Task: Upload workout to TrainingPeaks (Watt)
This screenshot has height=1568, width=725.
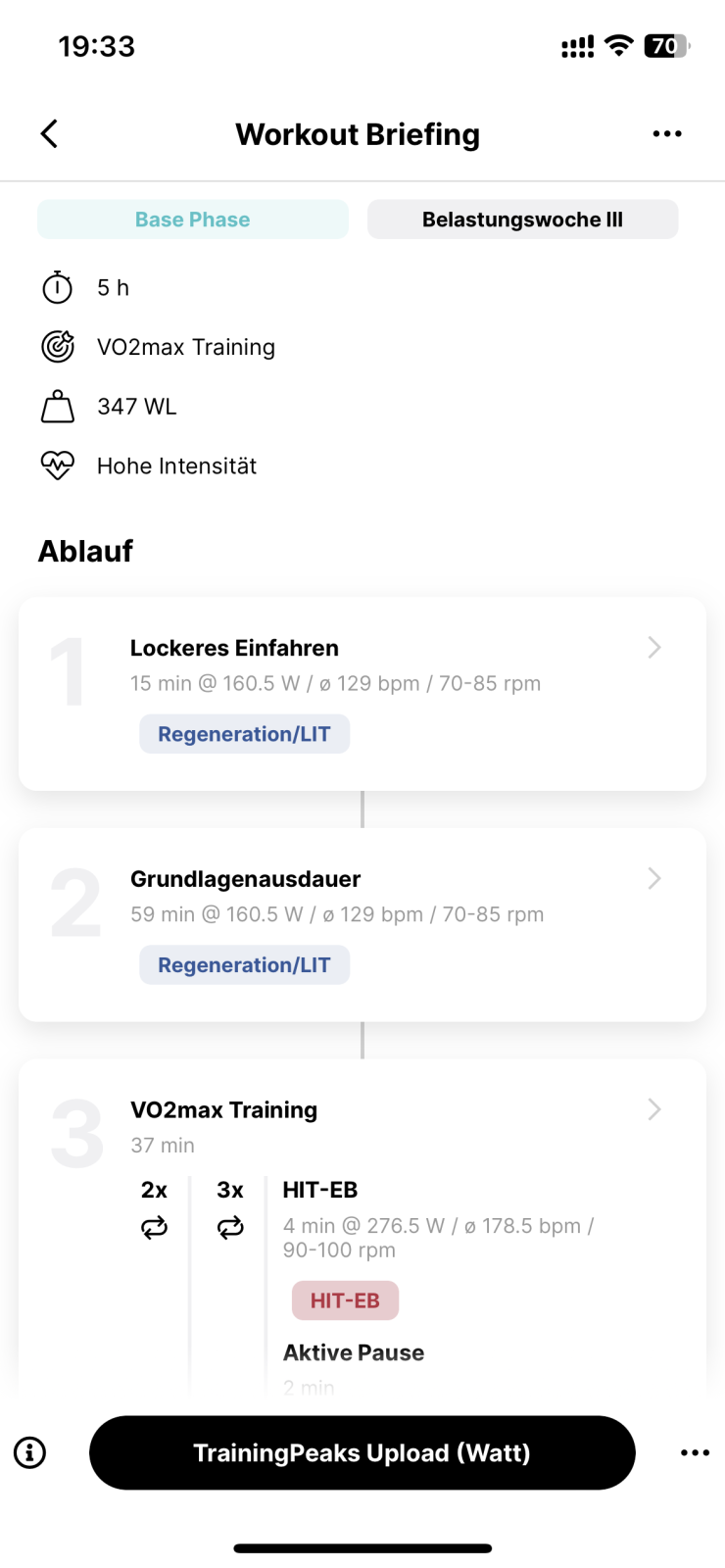Action: (362, 1452)
